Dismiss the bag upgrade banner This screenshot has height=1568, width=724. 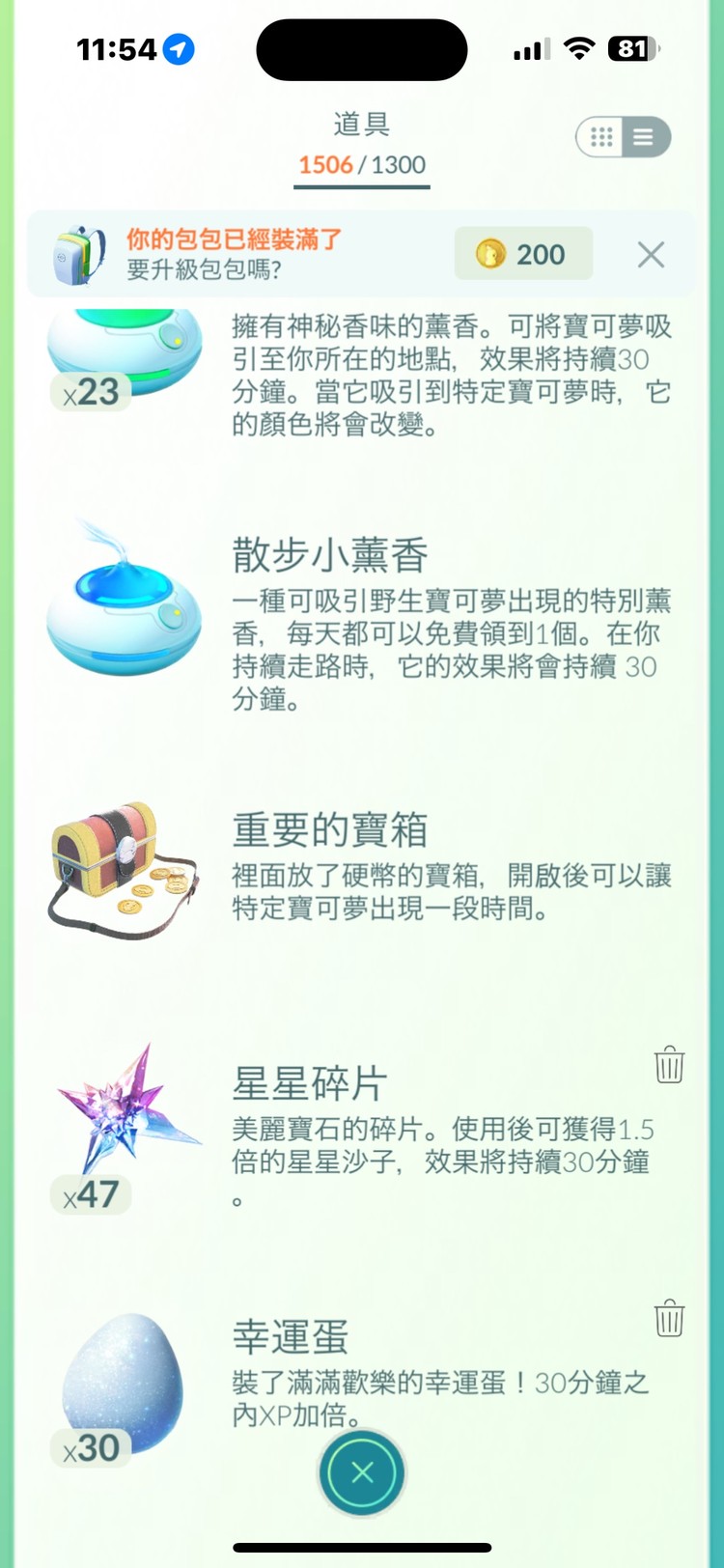(651, 254)
